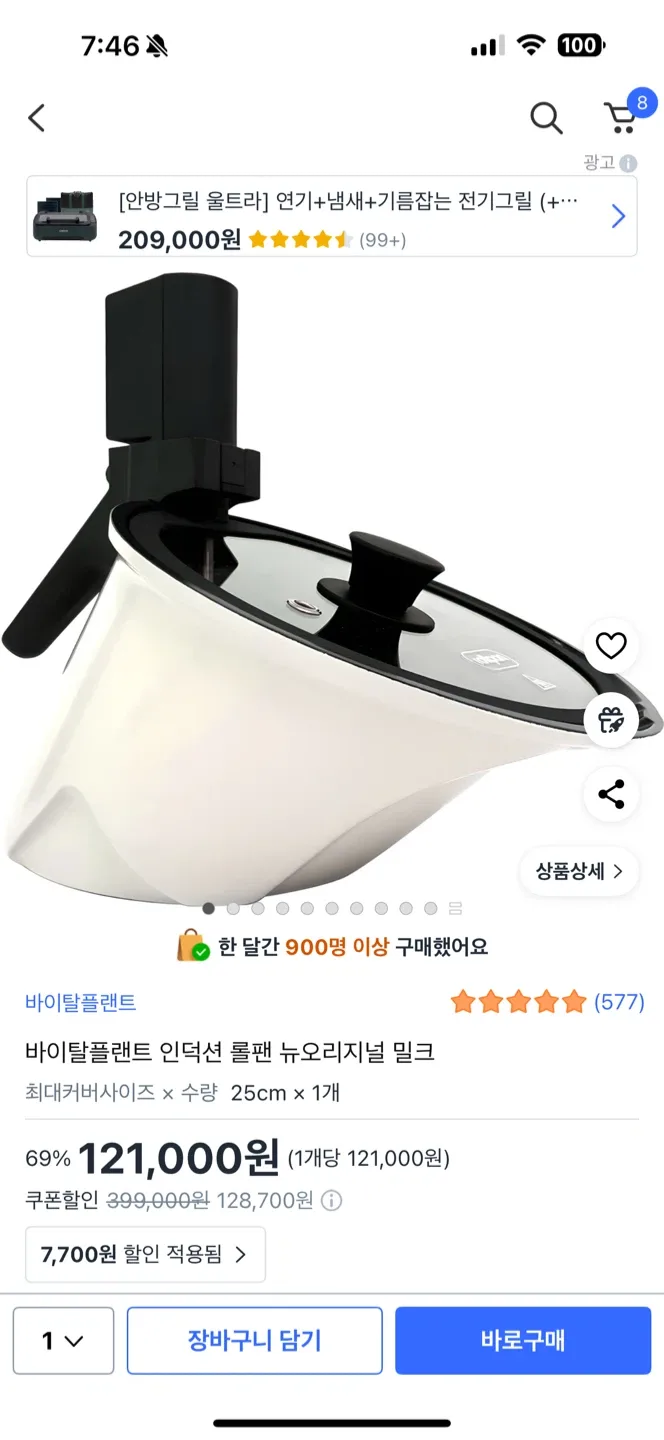Image resolution: width=664 pixels, height=1440 pixels.
Task: Tap the 광고 info icon
Action: coord(628,163)
